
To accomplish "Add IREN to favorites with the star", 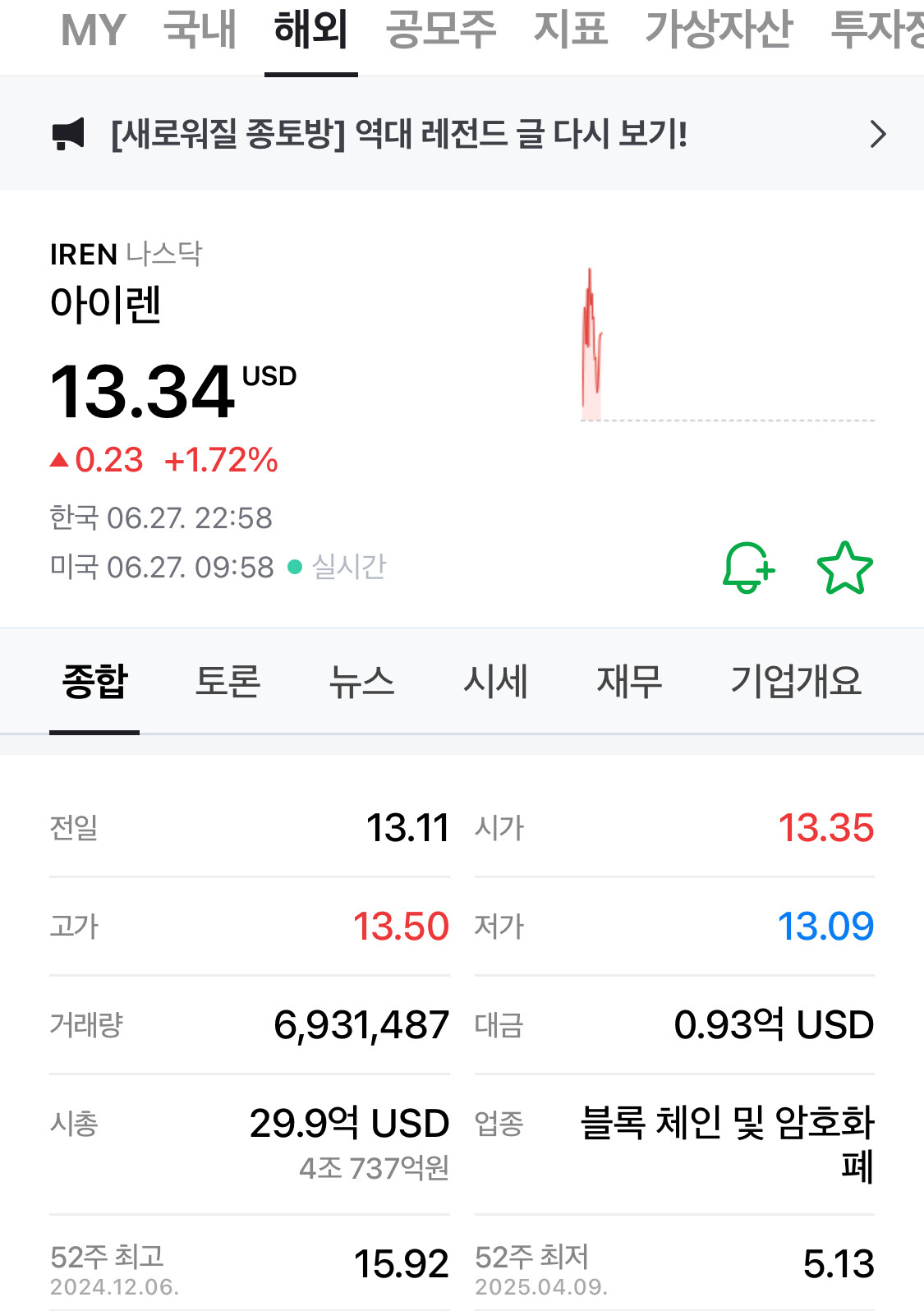I will (x=844, y=568).
